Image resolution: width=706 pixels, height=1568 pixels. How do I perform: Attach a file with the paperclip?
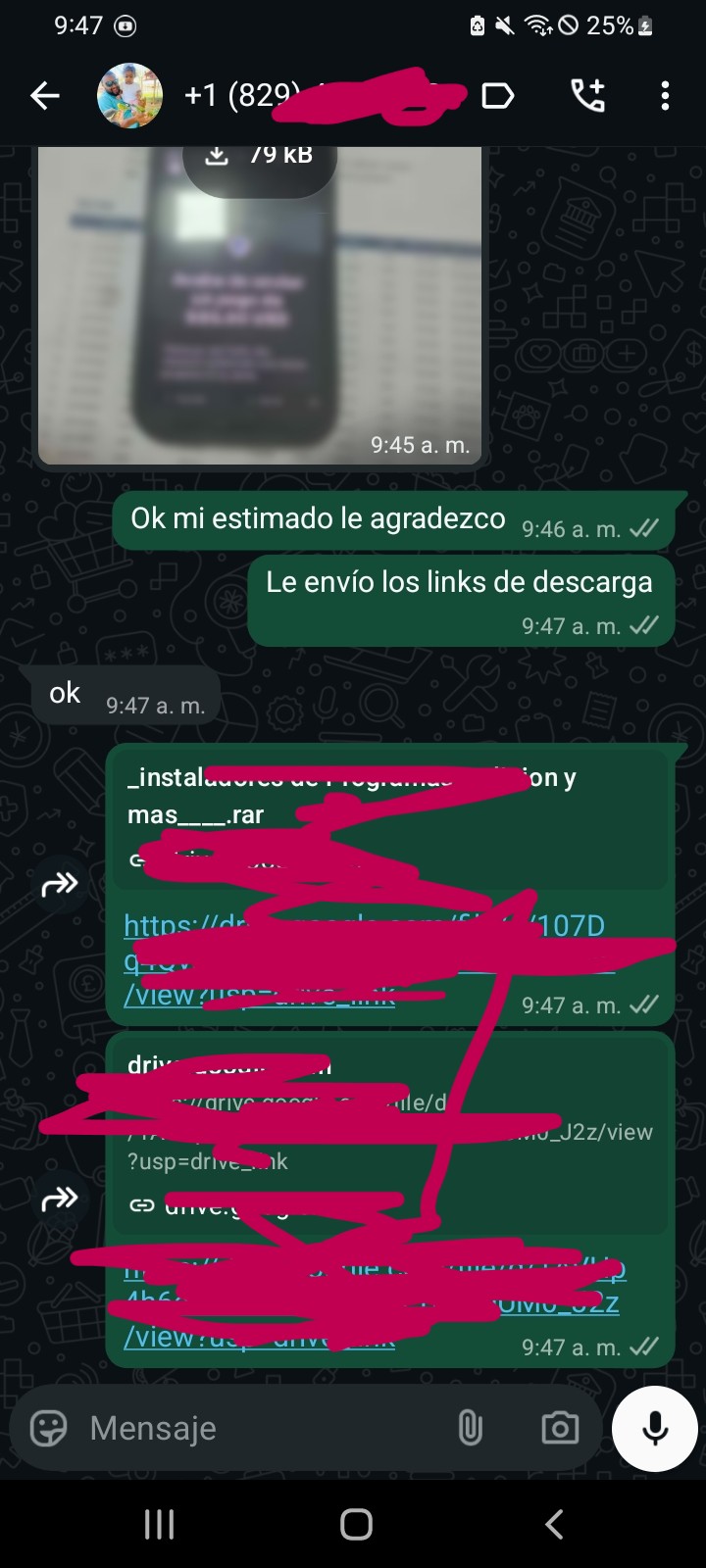[x=471, y=1428]
